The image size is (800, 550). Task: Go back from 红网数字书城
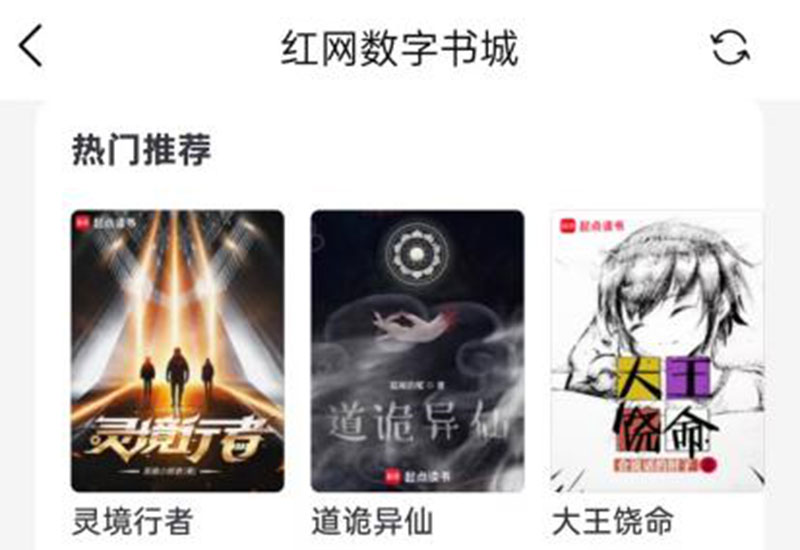coord(32,47)
